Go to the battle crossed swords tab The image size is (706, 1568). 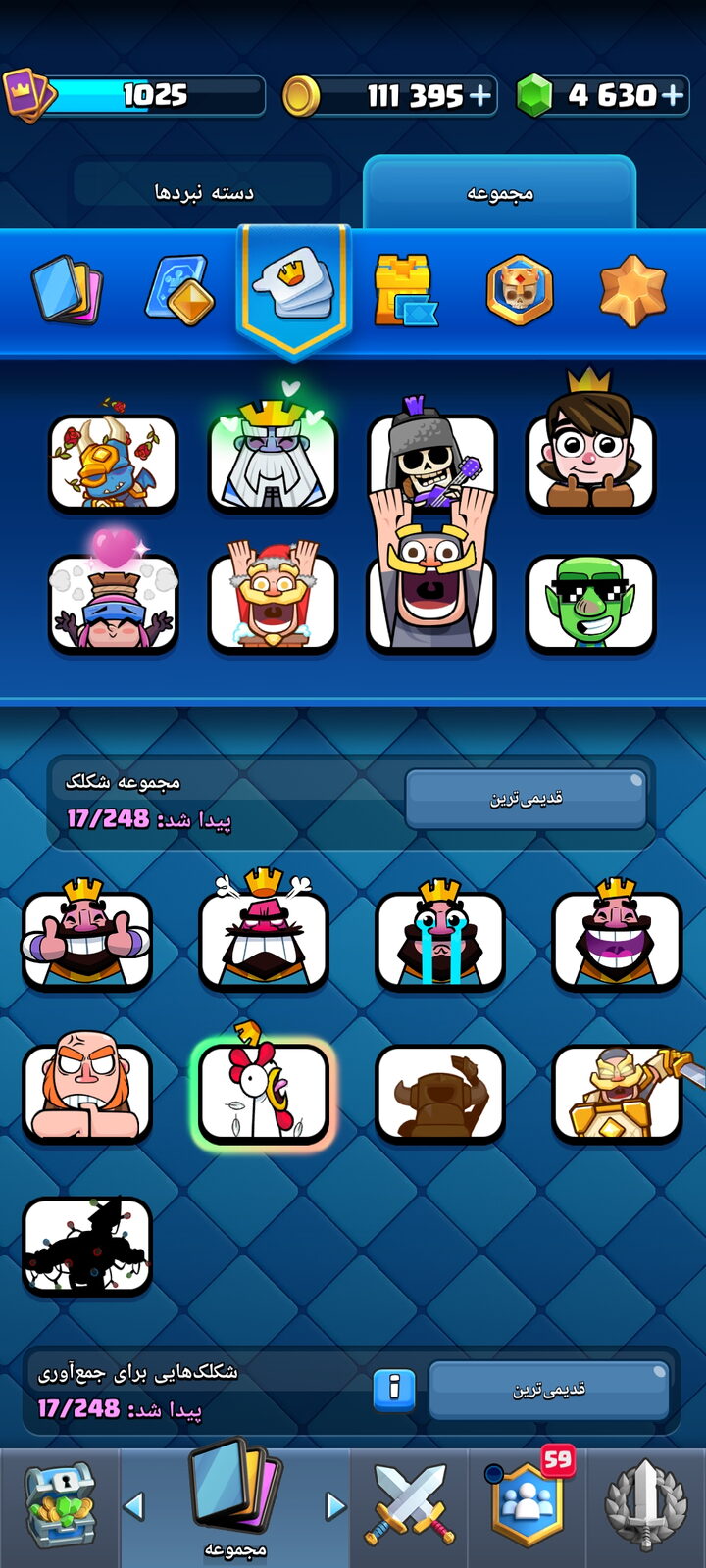pos(410,1505)
